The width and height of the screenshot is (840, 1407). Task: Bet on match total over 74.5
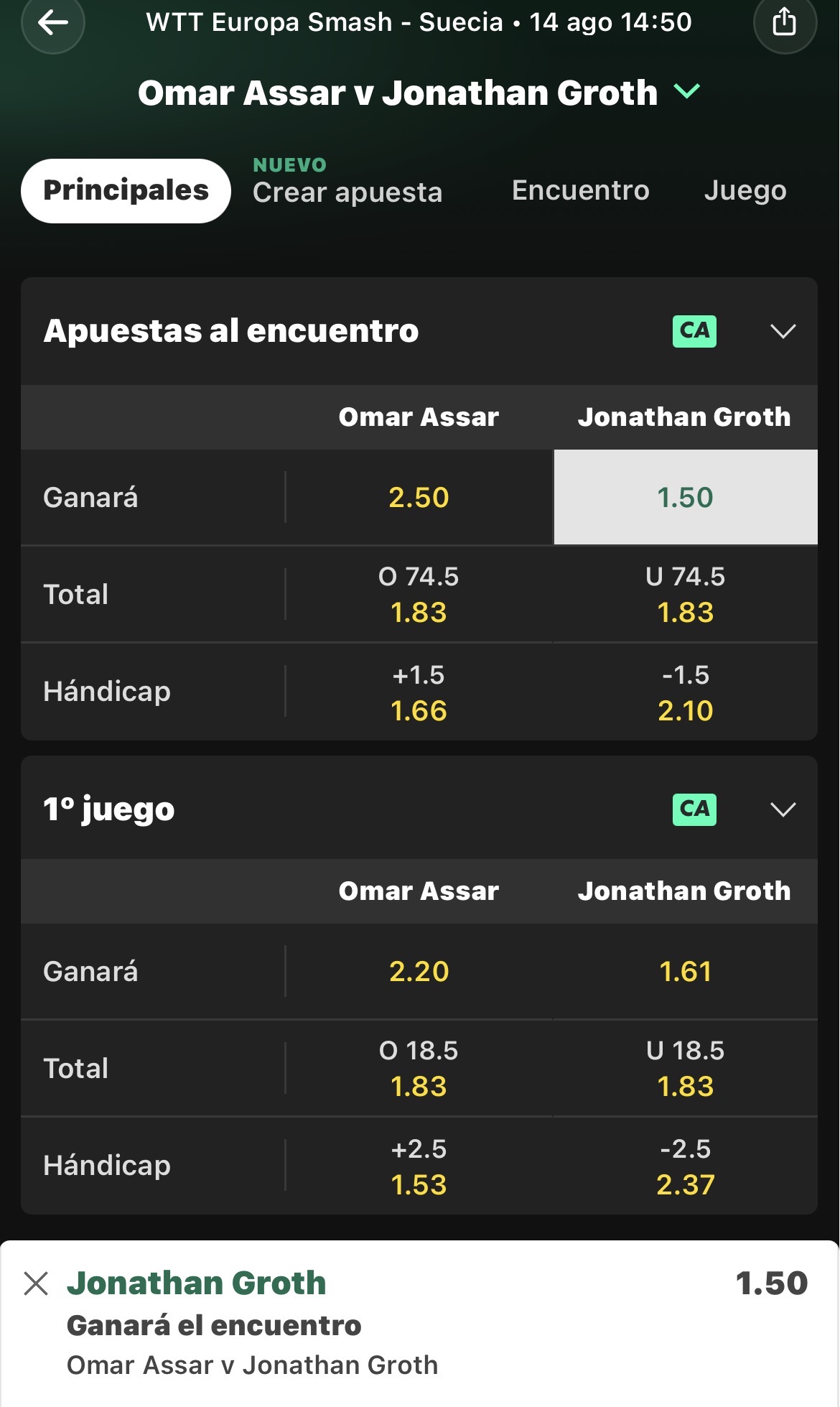click(419, 594)
